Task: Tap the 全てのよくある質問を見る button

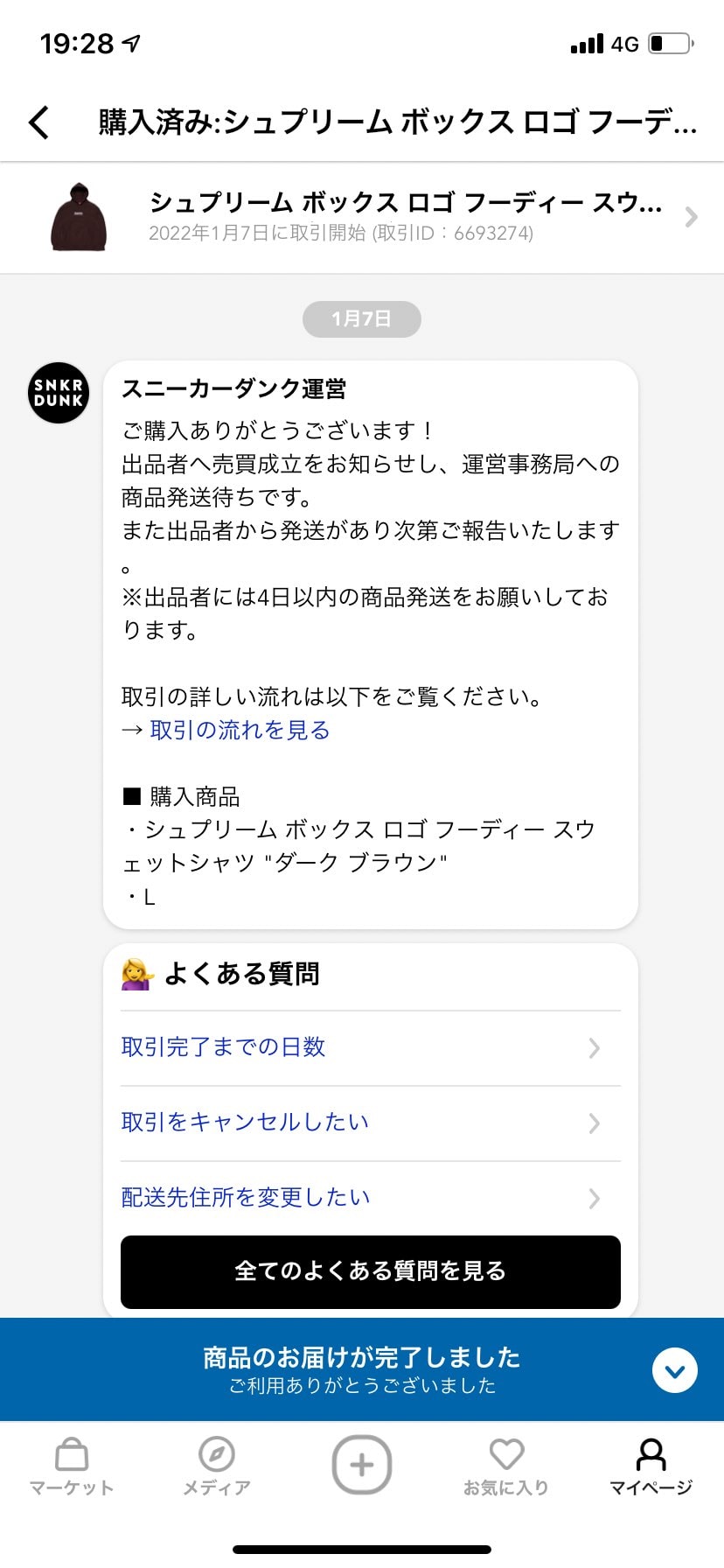Action: (371, 1271)
